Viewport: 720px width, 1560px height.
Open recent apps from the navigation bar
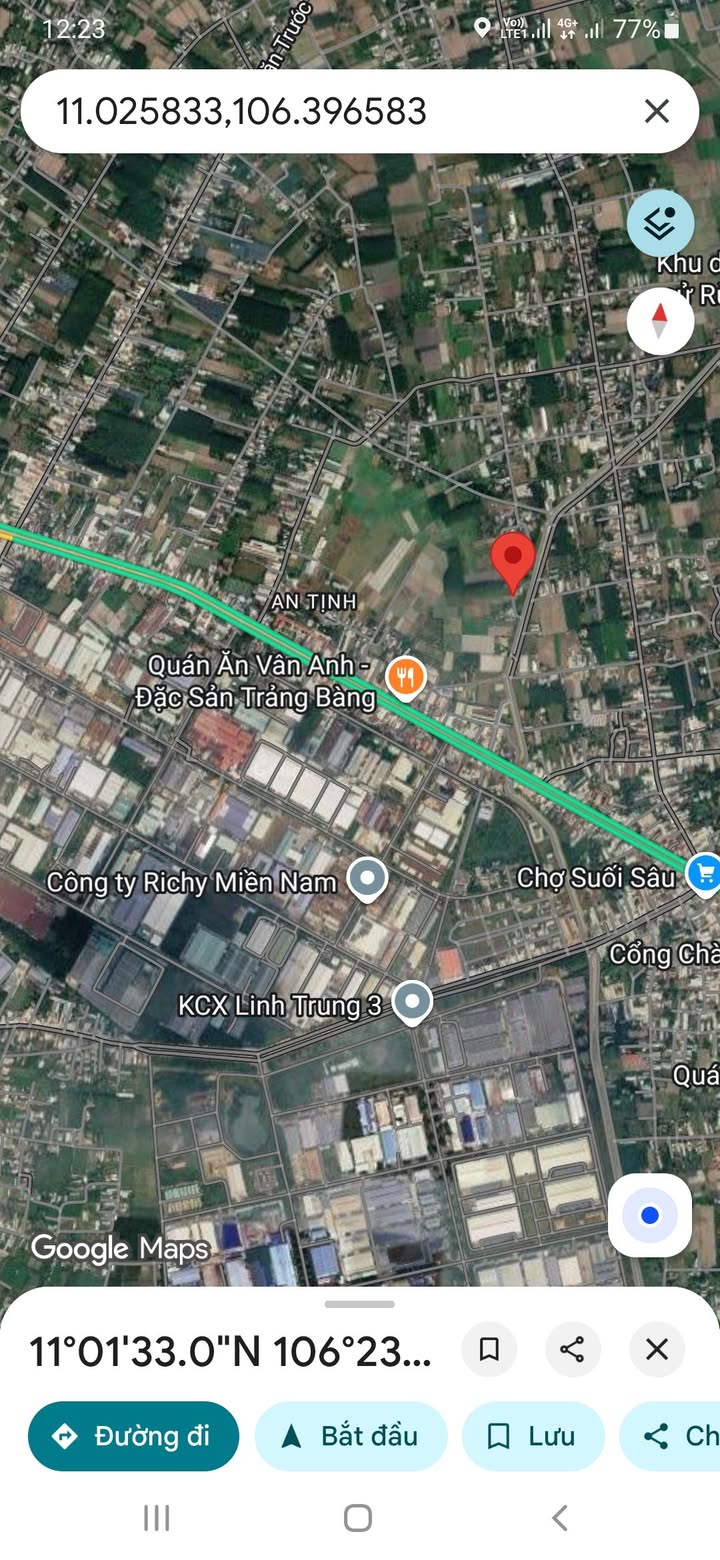[x=156, y=1518]
